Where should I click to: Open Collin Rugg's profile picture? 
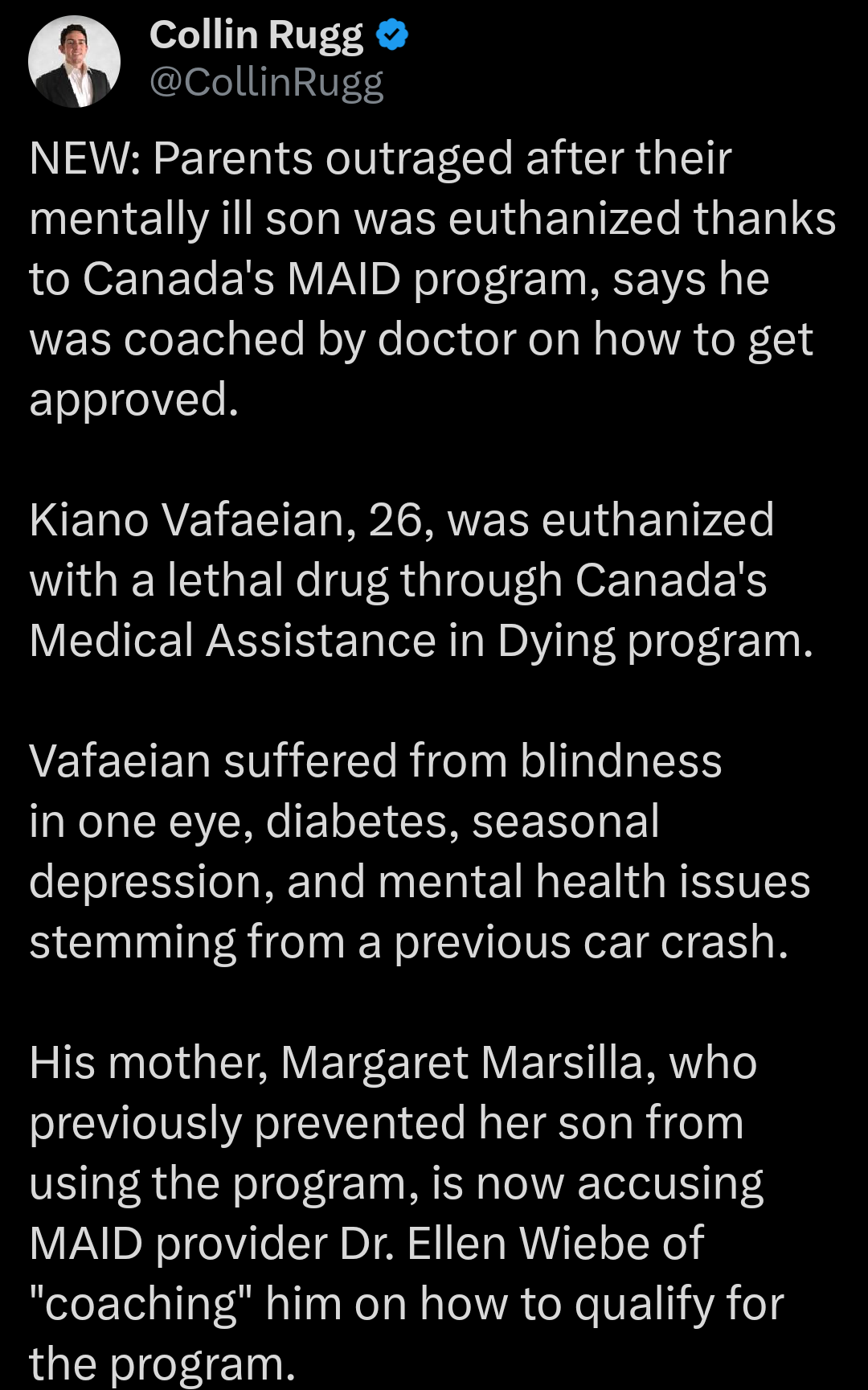[x=74, y=62]
